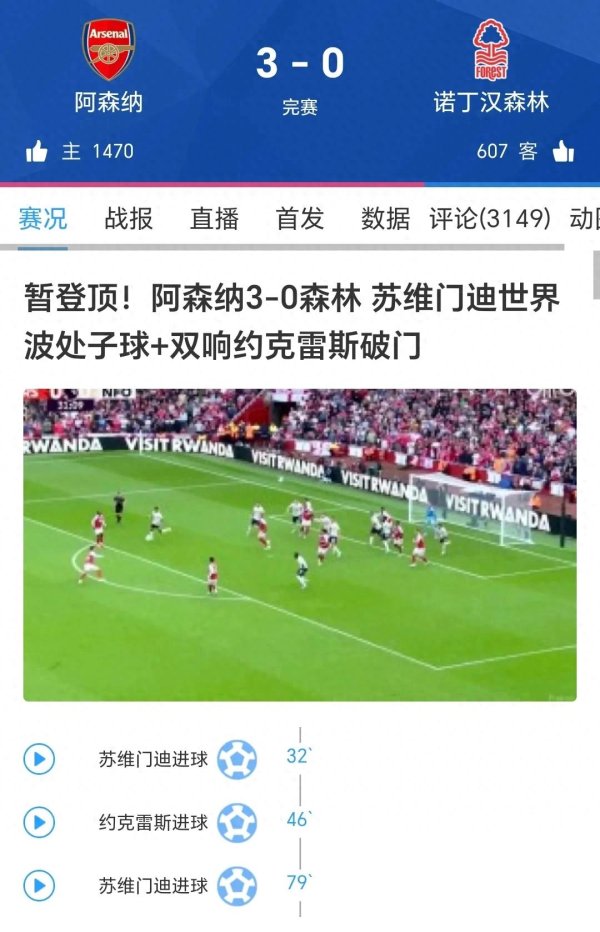Like the home team 阿森纳
This screenshot has width=600, height=932.
(37, 152)
